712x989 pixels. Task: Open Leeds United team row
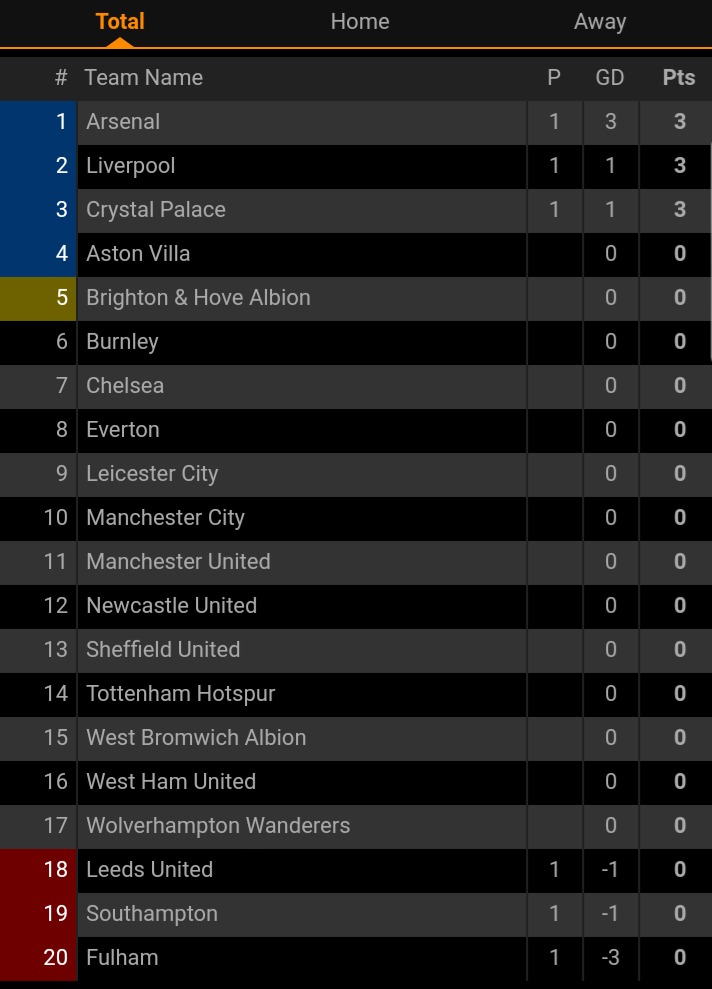coord(150,870)
